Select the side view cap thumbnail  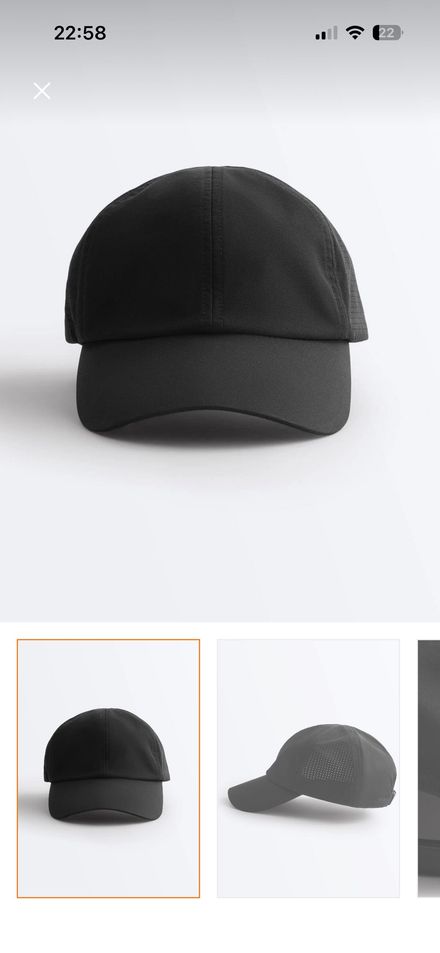[308, 768]
